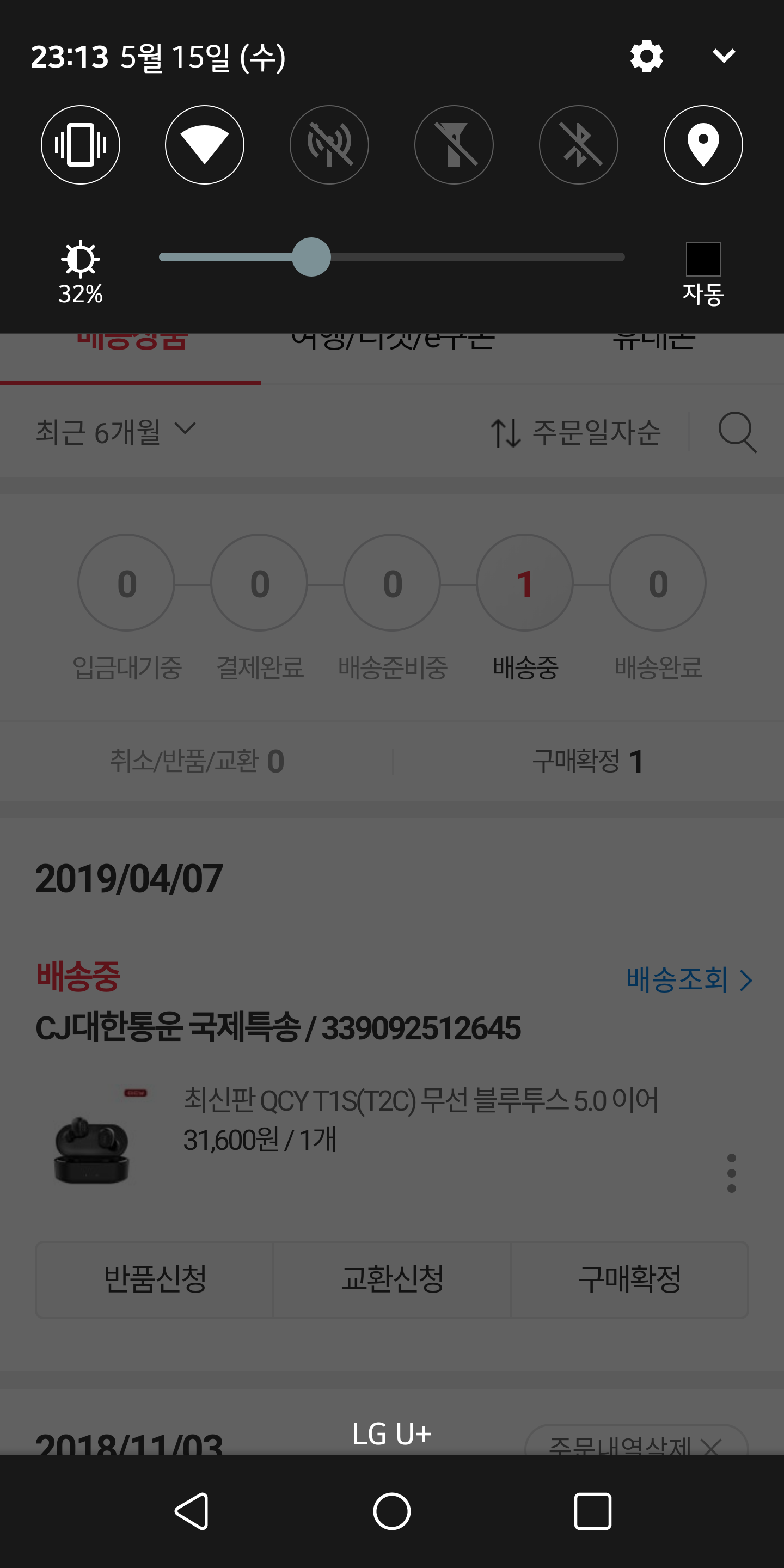Check the auto brightness box
This screenshot has width=784, height=1568.
click(703, 259)
